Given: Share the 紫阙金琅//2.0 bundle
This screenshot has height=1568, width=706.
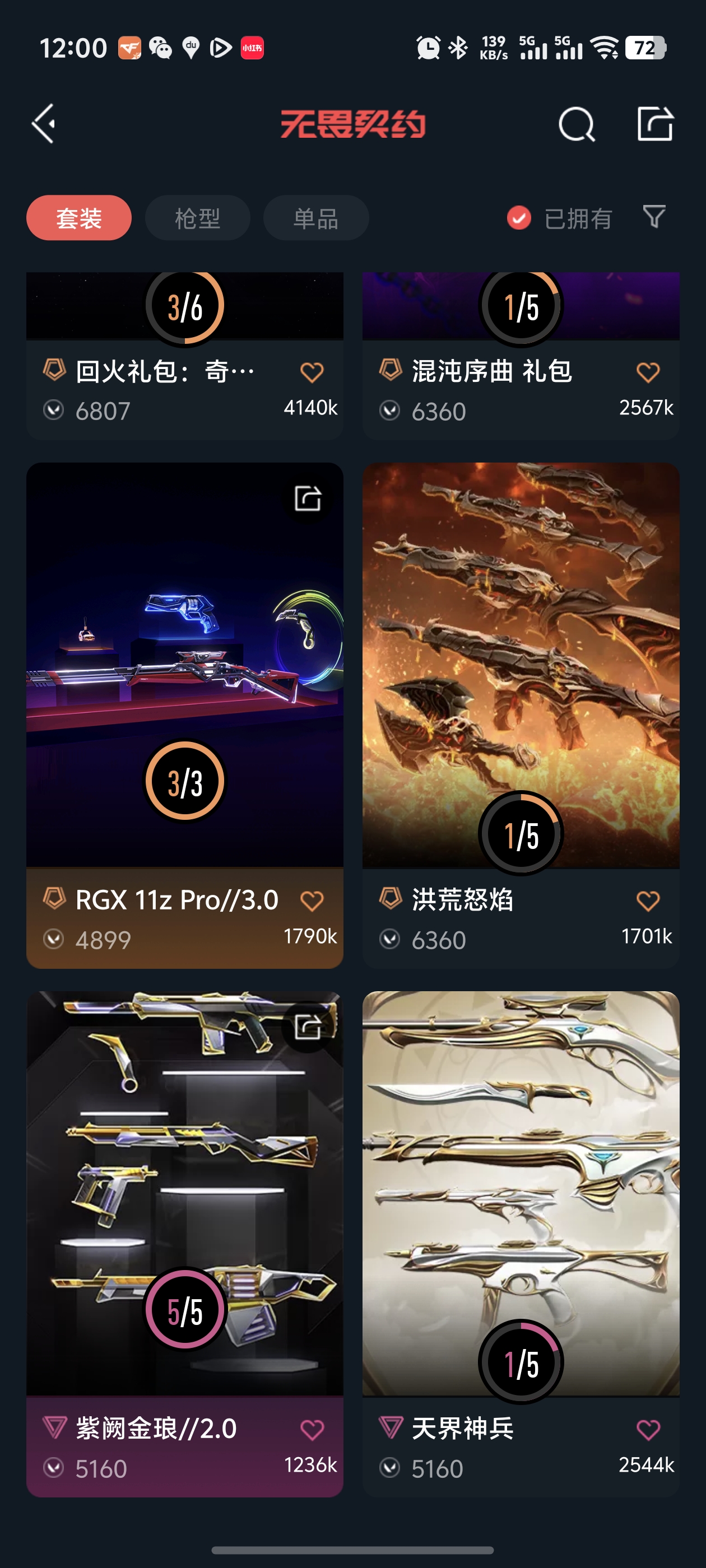Looking at the screenshot, I should pyautogui.click(x=308, y=1028).
